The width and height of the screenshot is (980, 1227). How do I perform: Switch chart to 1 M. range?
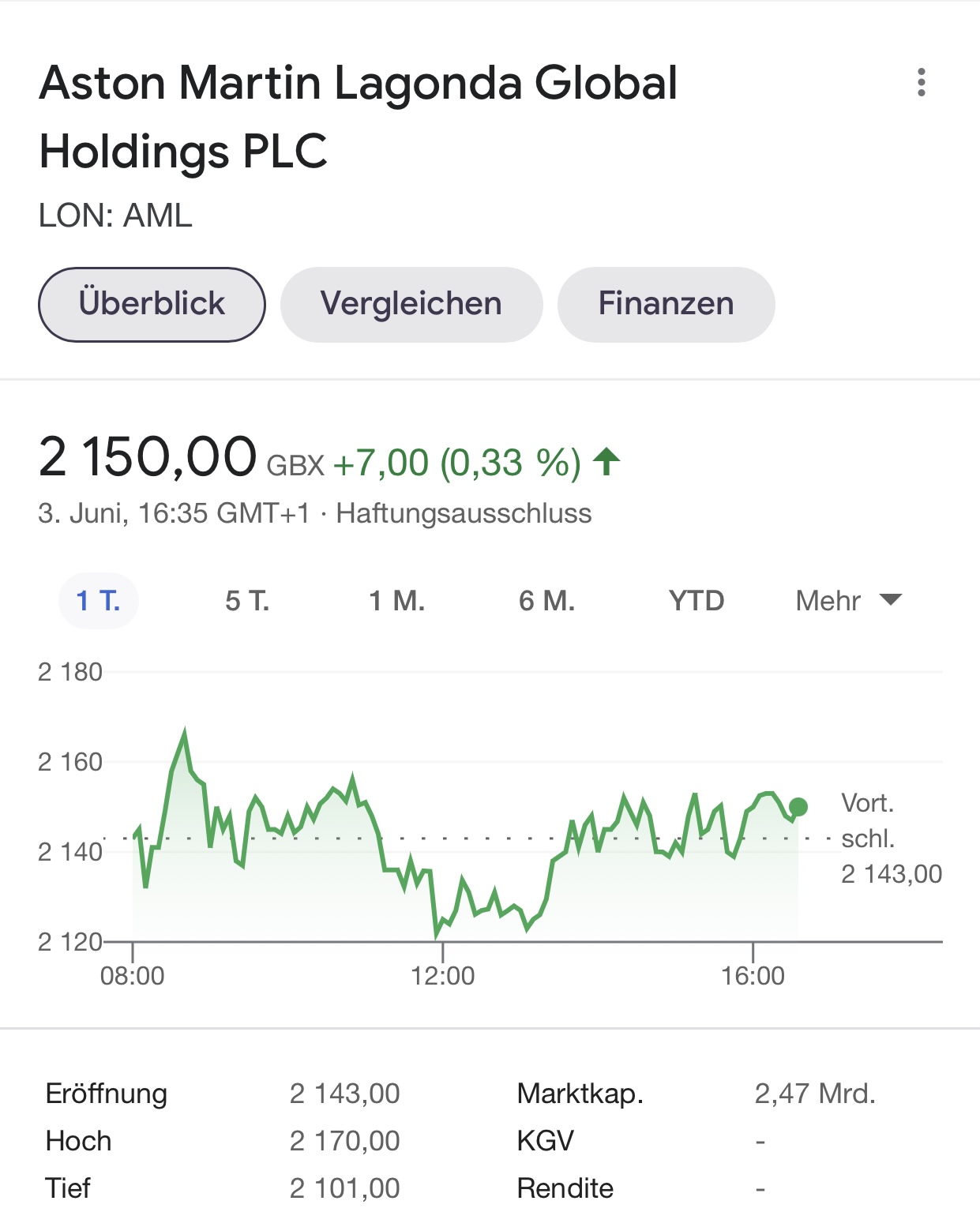(x=396, y=601)
